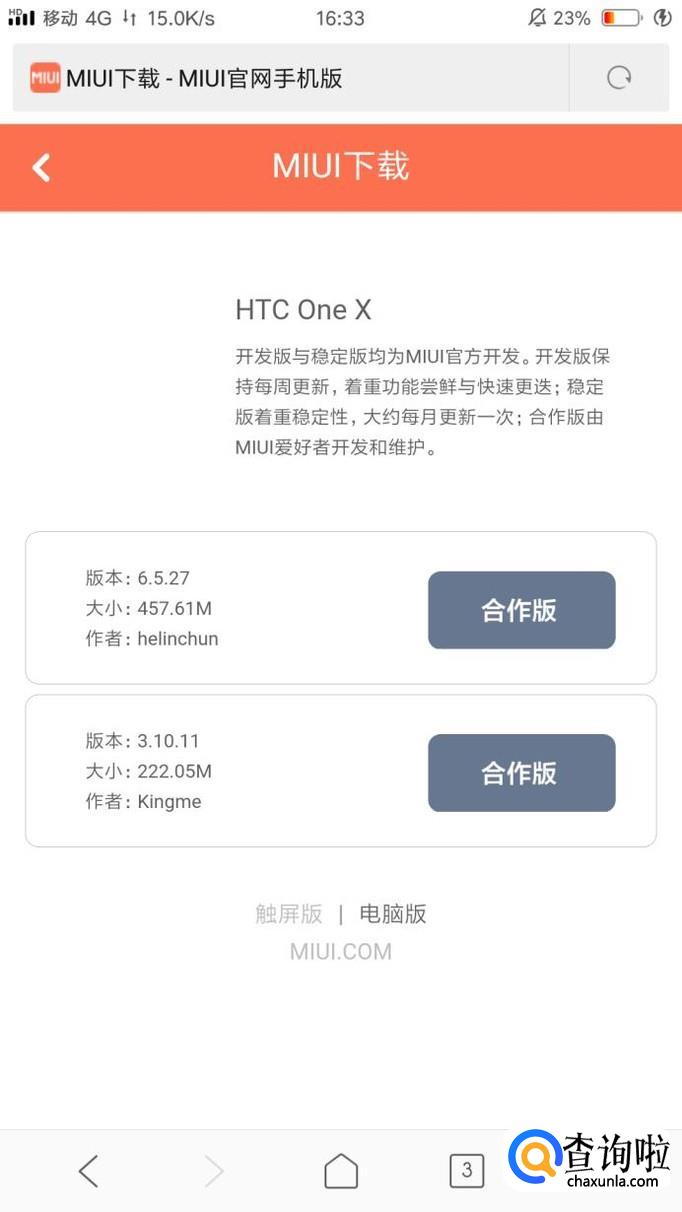Switch to the 电脑版 desktop site
Image resolution: width=682 pixels, height=1212 pixels.
pos(393,913)
